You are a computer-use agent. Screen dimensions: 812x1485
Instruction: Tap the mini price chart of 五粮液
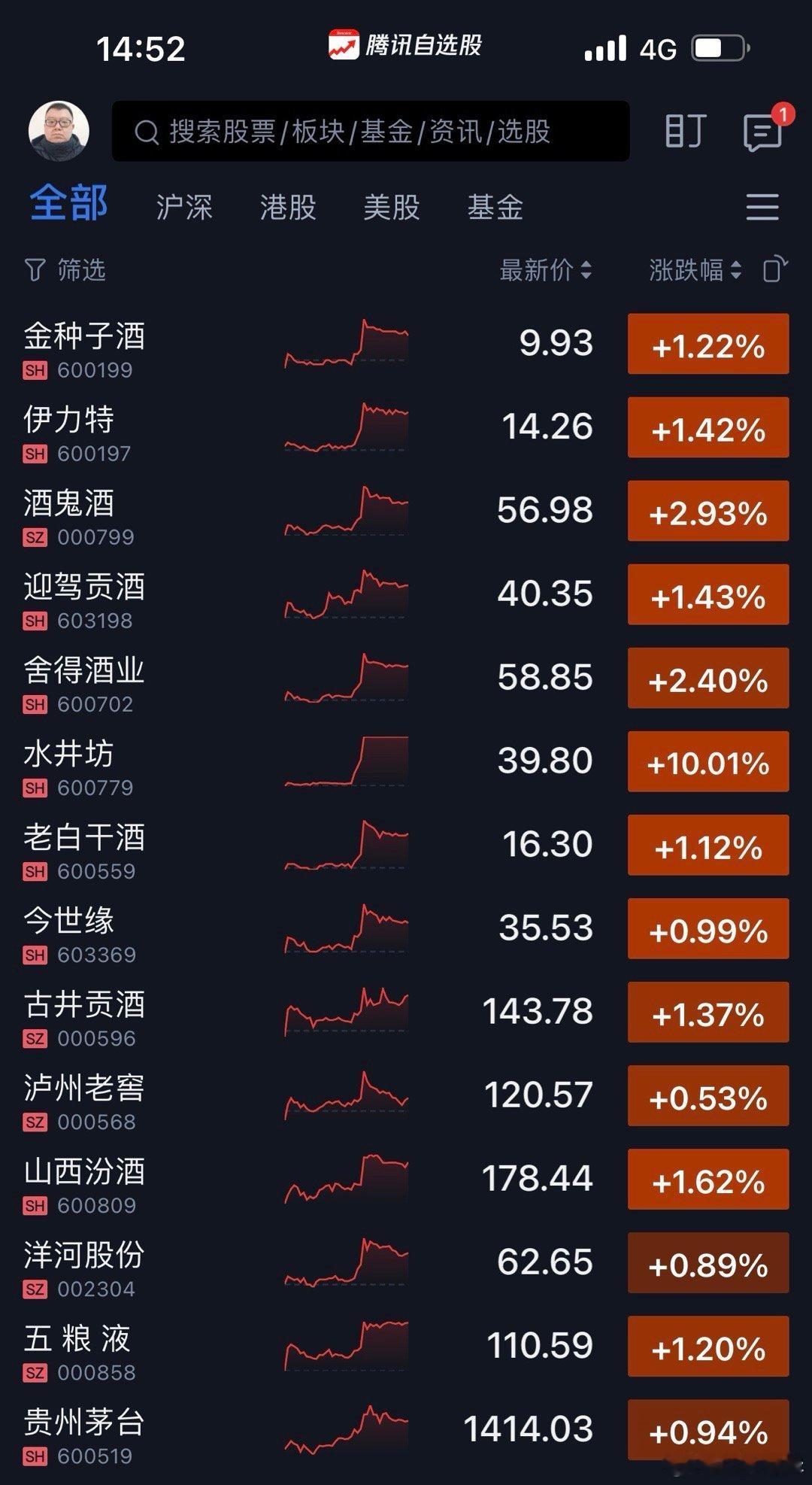344,1347
